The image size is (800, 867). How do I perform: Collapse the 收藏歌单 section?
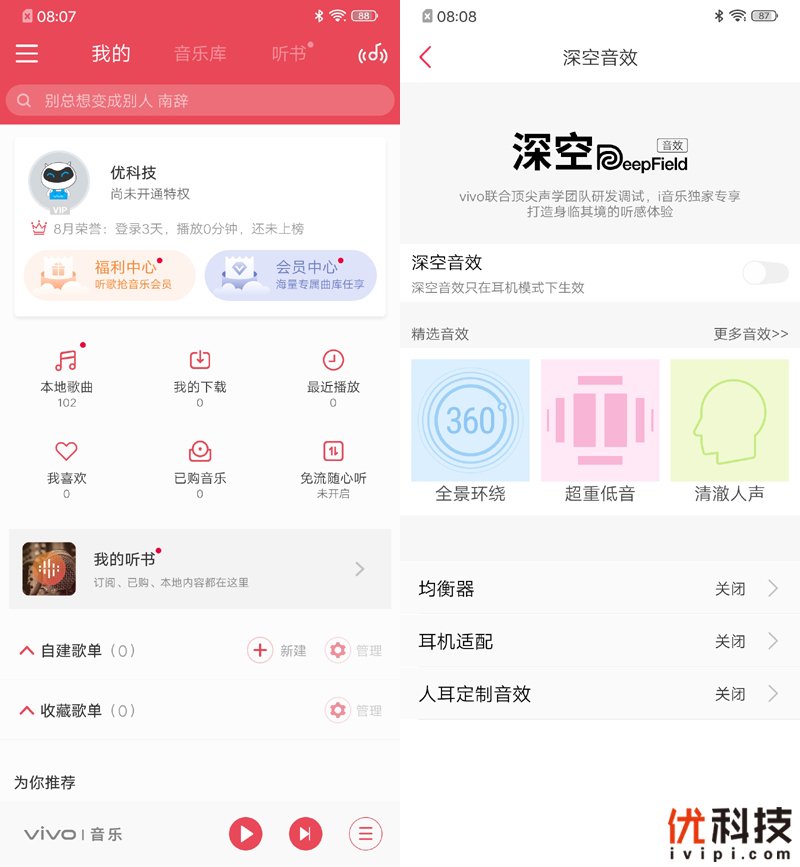pyautogui.click(x=26, y=710)
